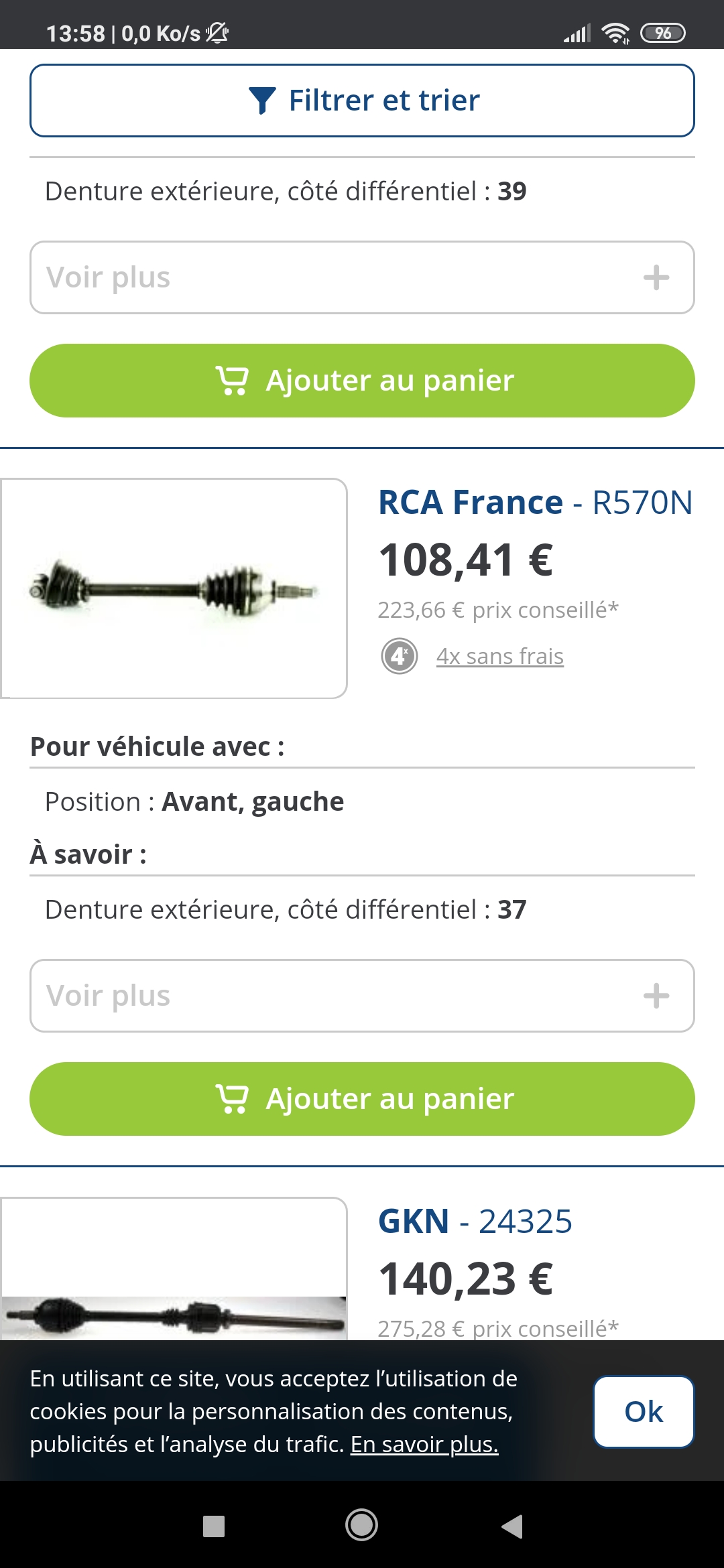The width and height of the screenshot is (724, 1568).
Task: Open the RCA France R570N product image
Action: click(x=174, y=588)
